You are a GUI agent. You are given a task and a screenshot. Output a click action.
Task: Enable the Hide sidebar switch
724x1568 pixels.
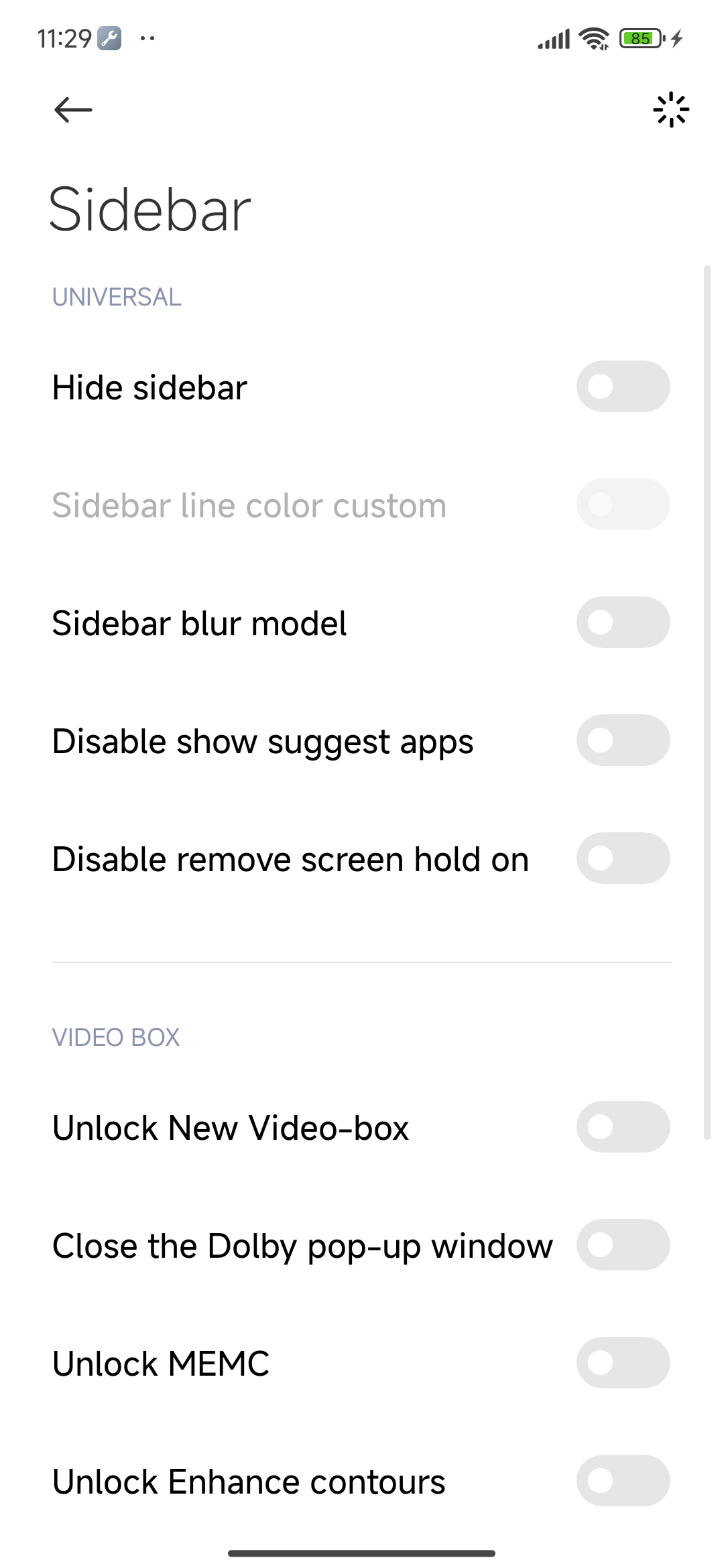point(623,387)
